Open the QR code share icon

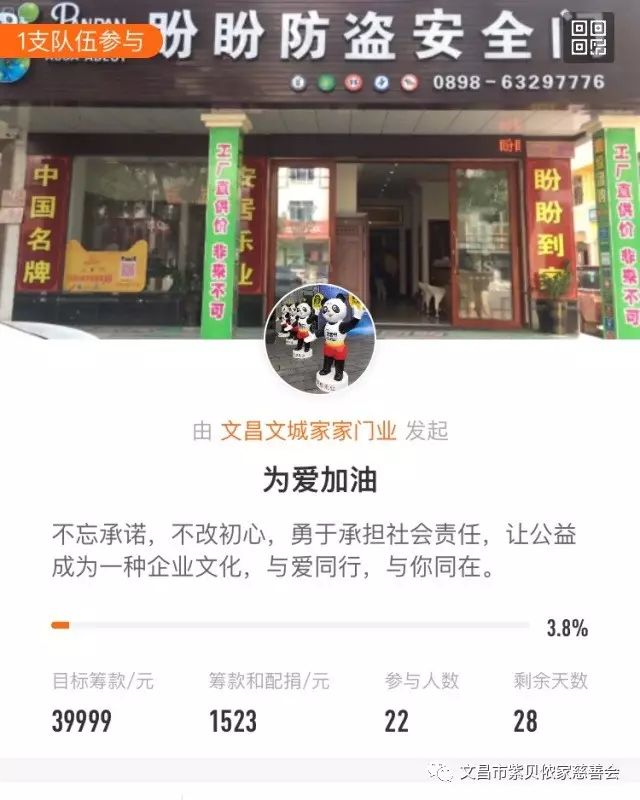click(x=590, y=37)
